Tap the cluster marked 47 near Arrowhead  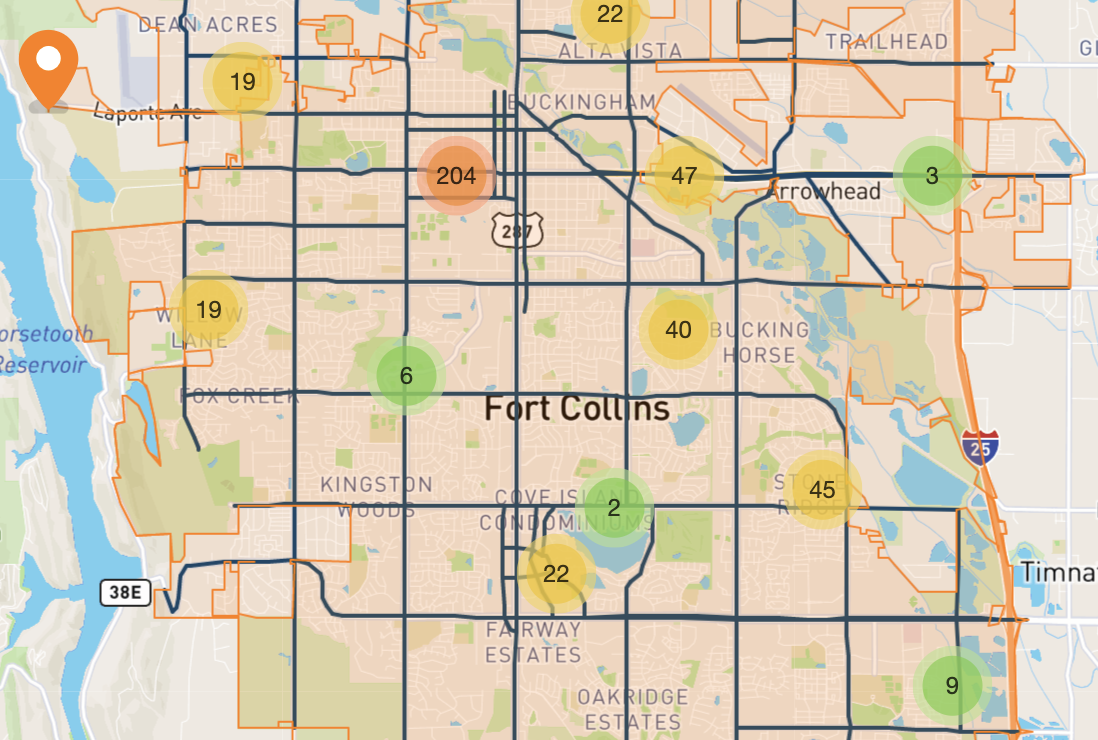[x=684, y=177]
